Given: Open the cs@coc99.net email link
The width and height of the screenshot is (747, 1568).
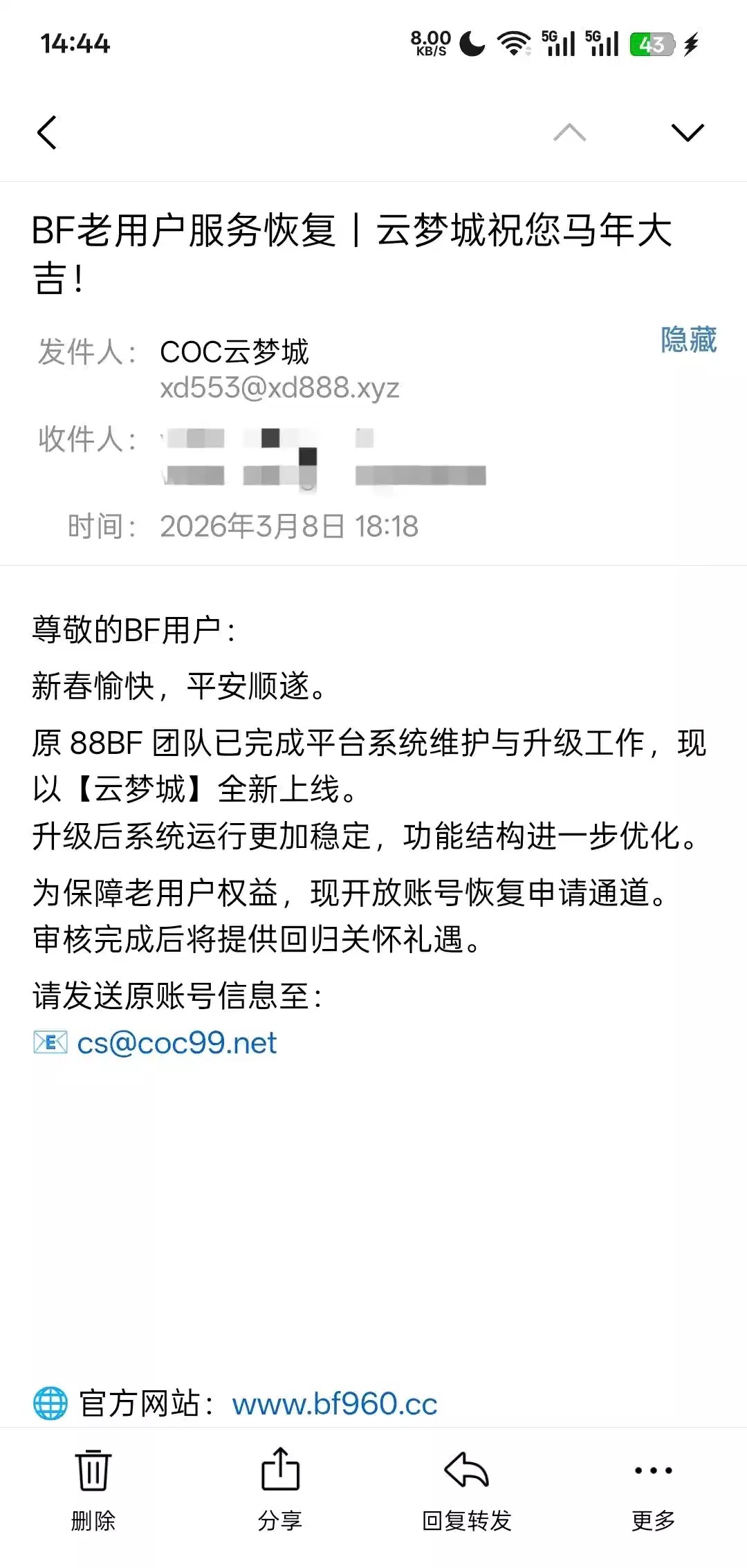Looking at the screenshot, I should point(176,1042).
